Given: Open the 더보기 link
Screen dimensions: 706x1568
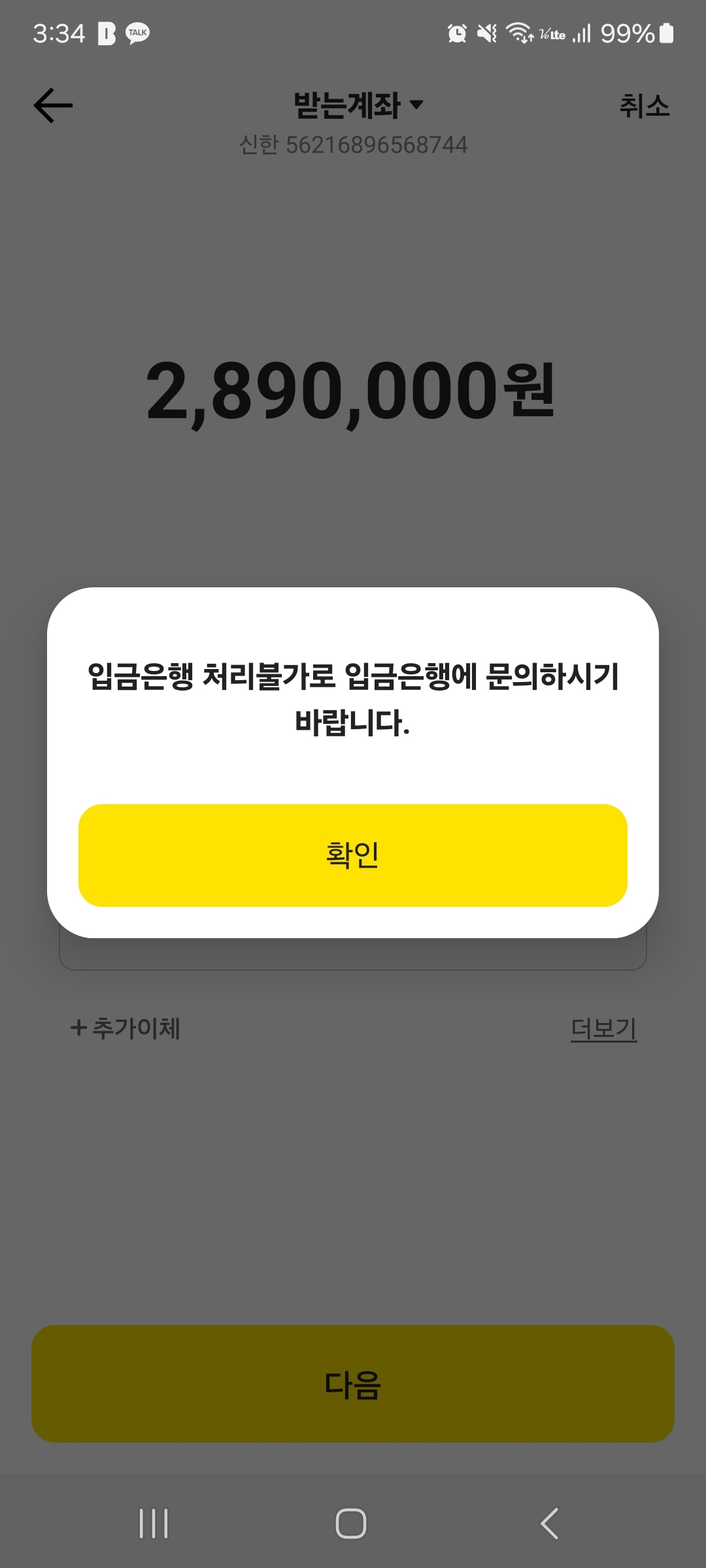Looking at the screenshot, I should point(603,1029).
